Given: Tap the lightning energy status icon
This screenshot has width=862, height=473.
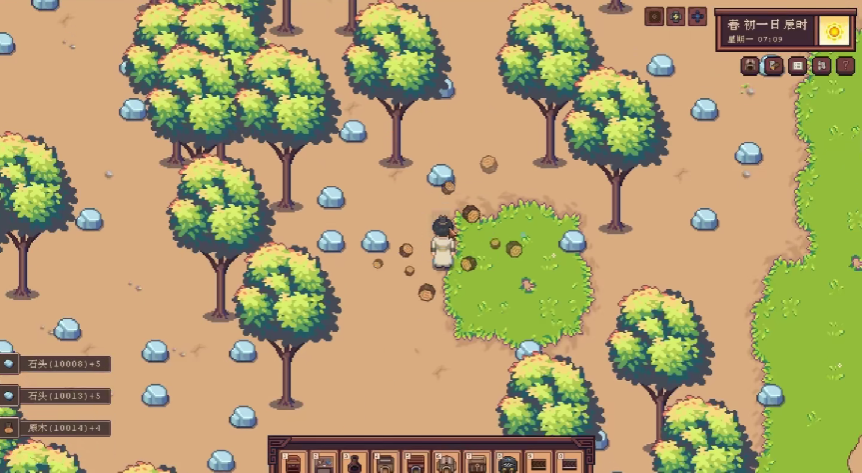Looking at the screenshot, I should (x=675, y=16).
